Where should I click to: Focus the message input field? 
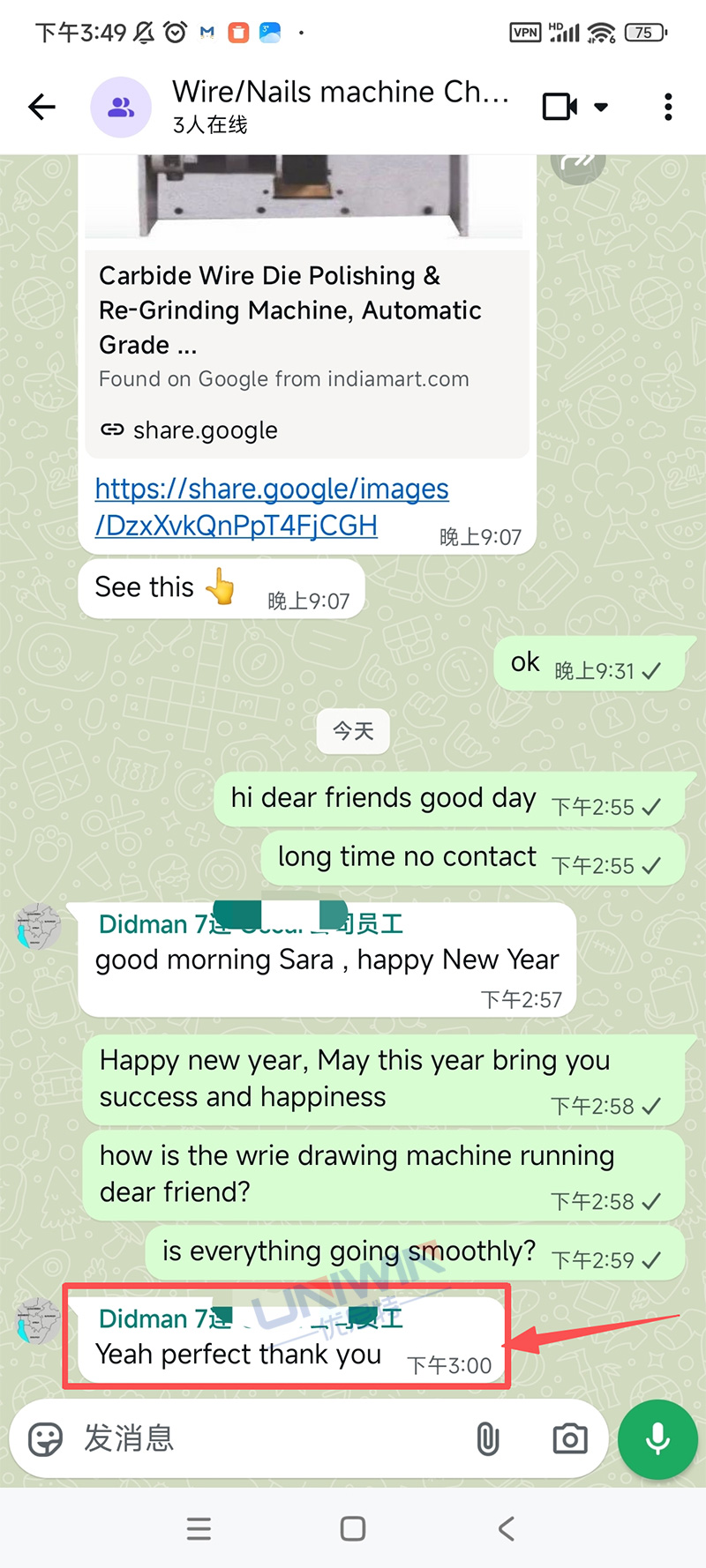(x=265, y=1438)
